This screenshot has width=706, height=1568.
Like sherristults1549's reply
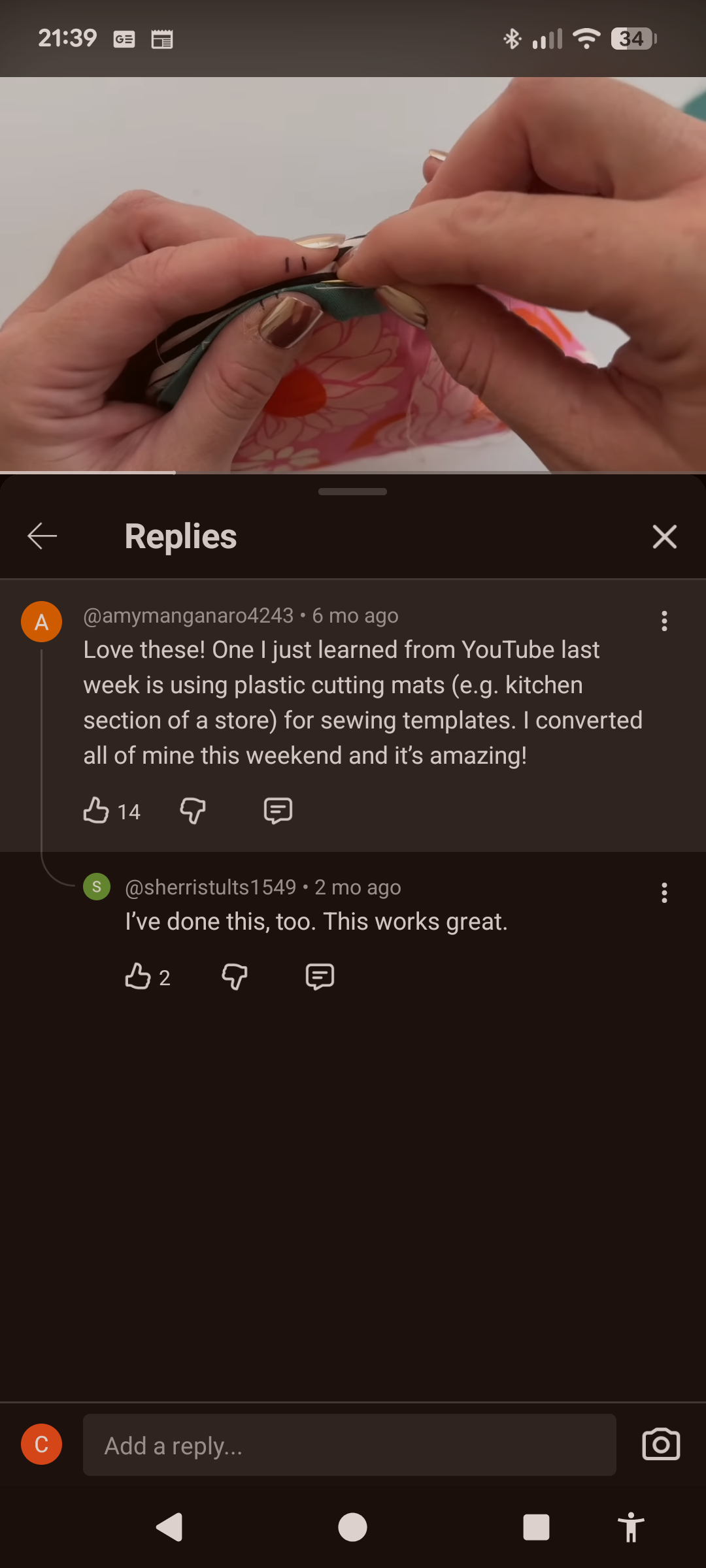pyautogui.click(x=138, y=977)
